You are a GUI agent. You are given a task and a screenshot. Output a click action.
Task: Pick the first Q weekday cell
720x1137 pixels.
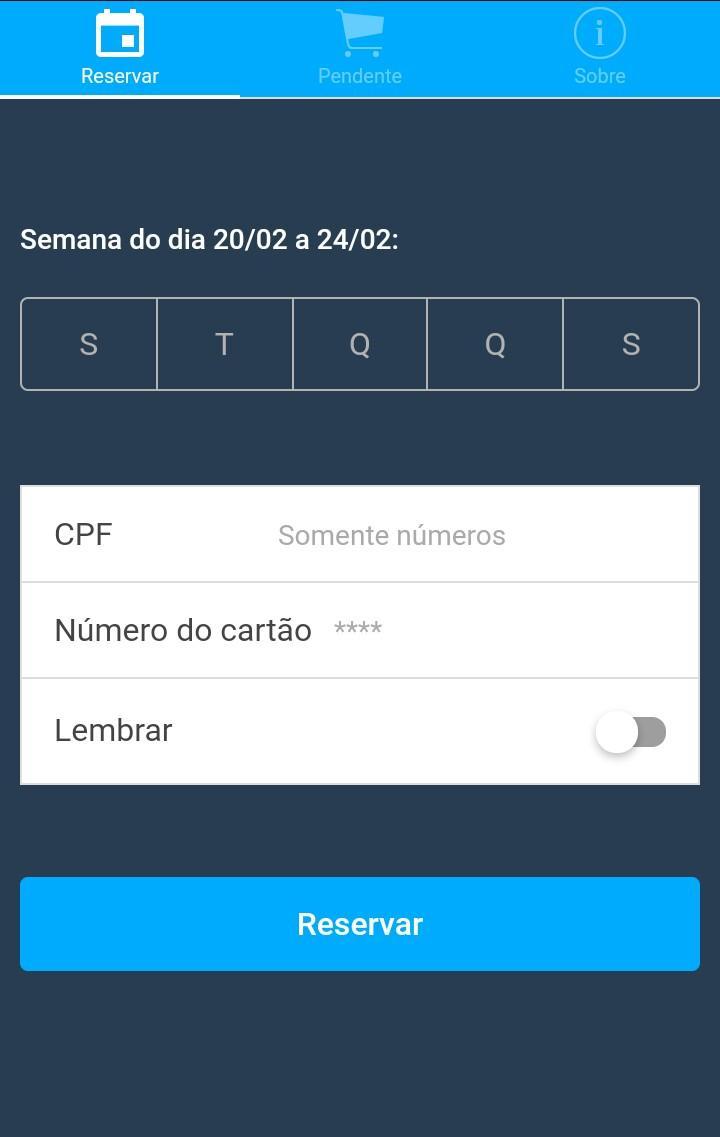[x=359, y=343]
